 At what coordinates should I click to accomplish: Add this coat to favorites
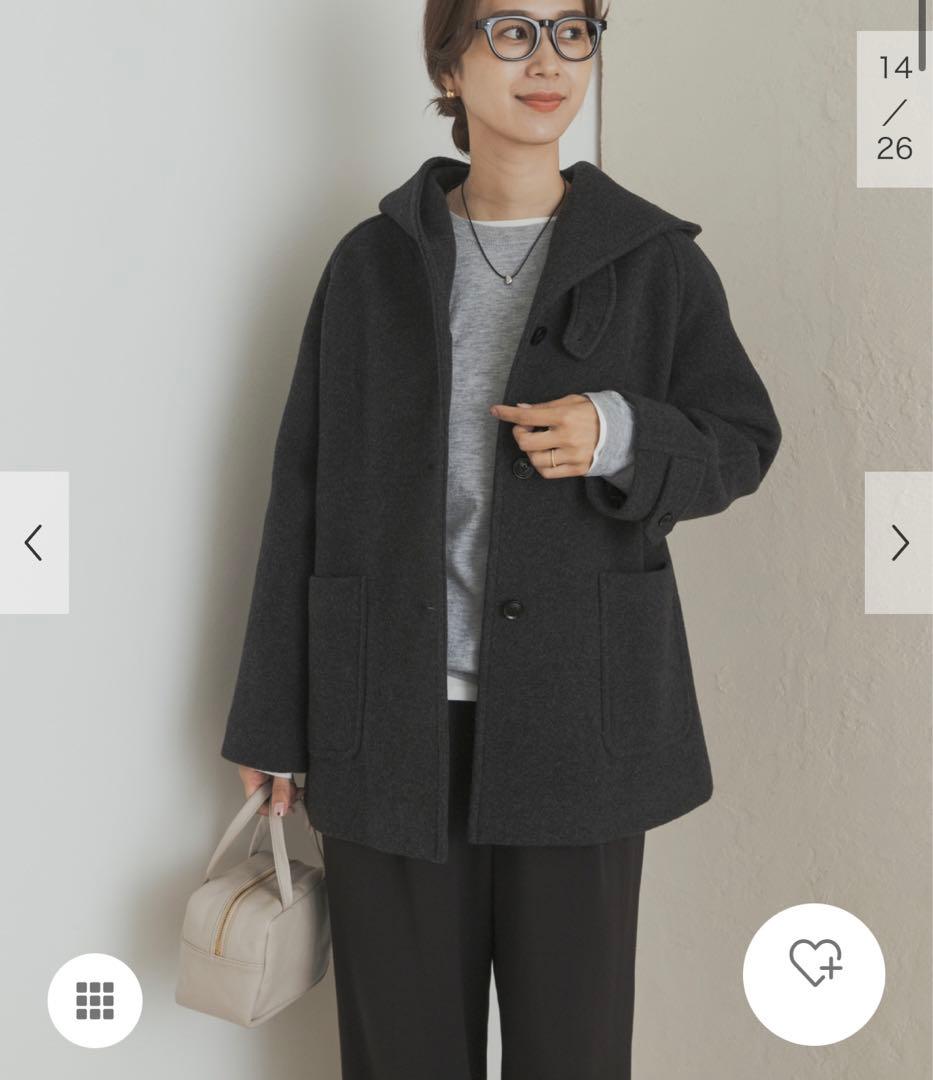click(814, 974)
